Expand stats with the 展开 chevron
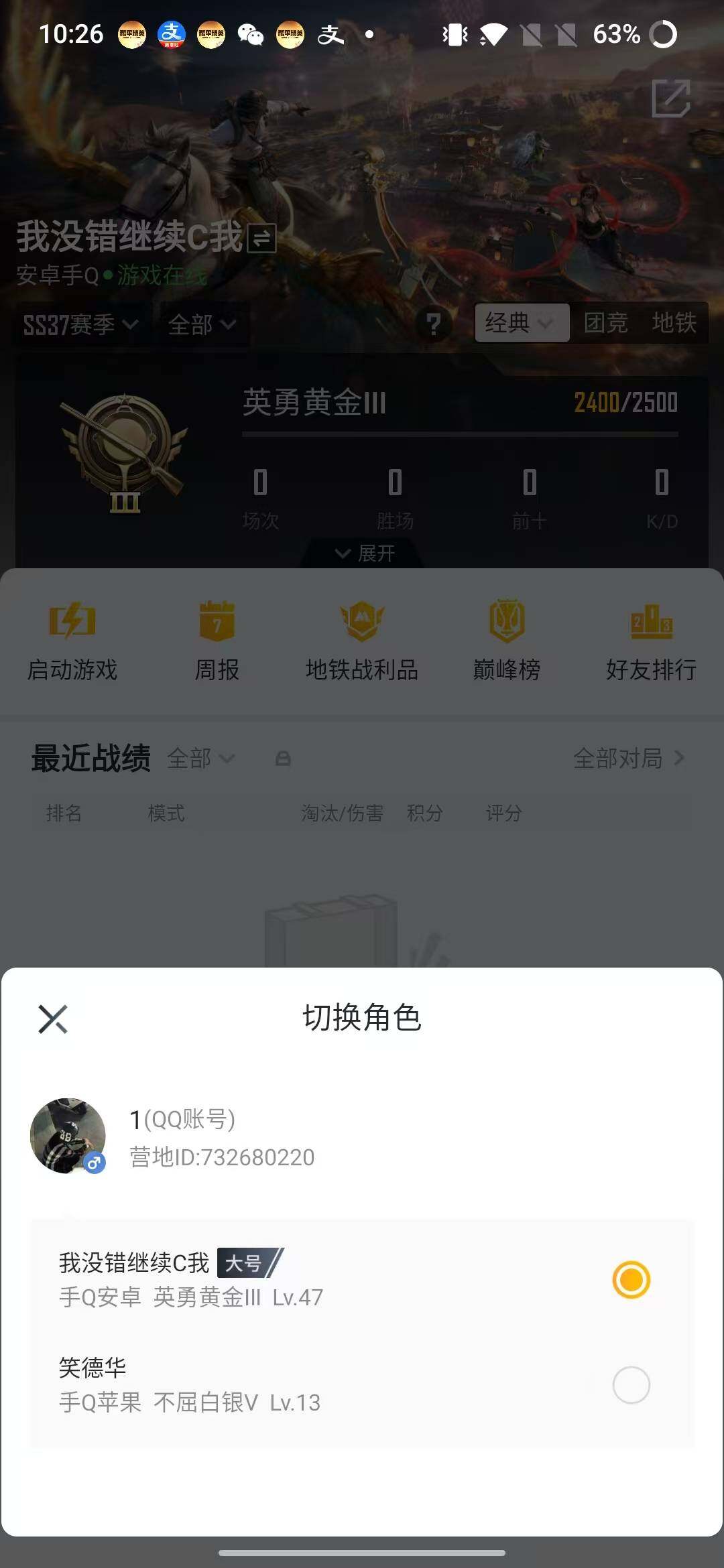 [x=362, y=553]
